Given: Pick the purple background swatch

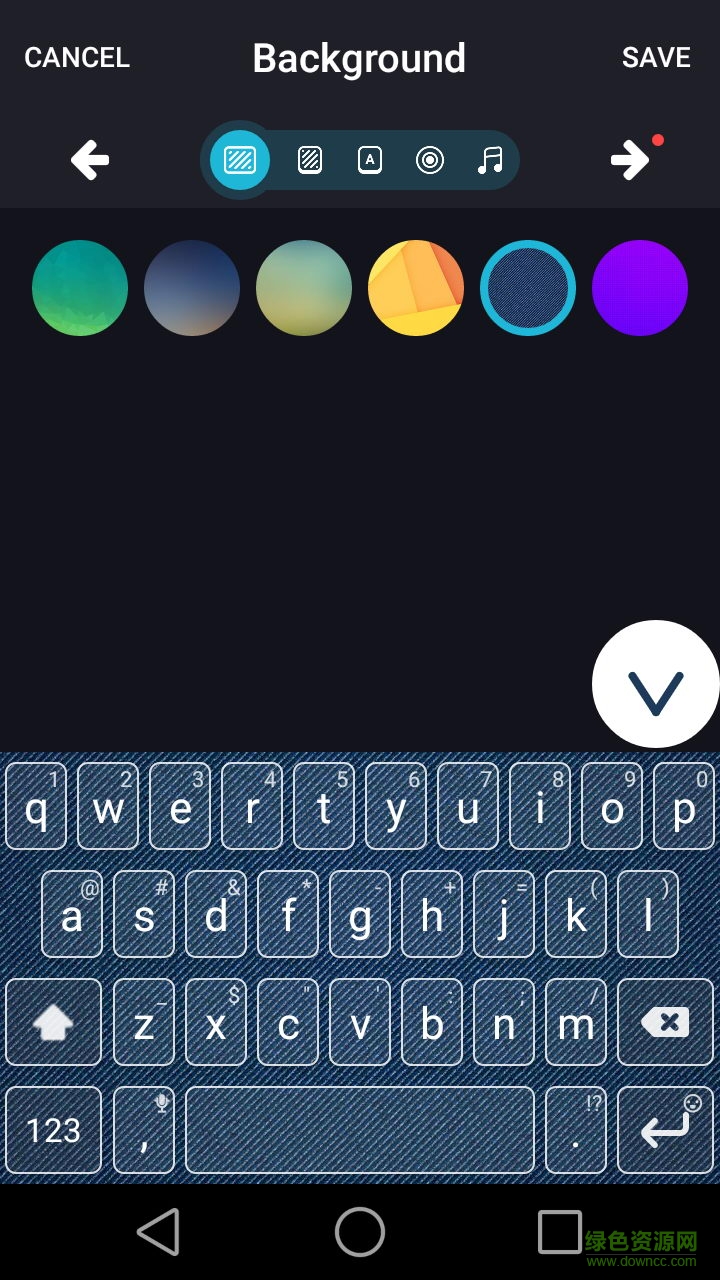Looking at the screenshot, I should (639, 287).
